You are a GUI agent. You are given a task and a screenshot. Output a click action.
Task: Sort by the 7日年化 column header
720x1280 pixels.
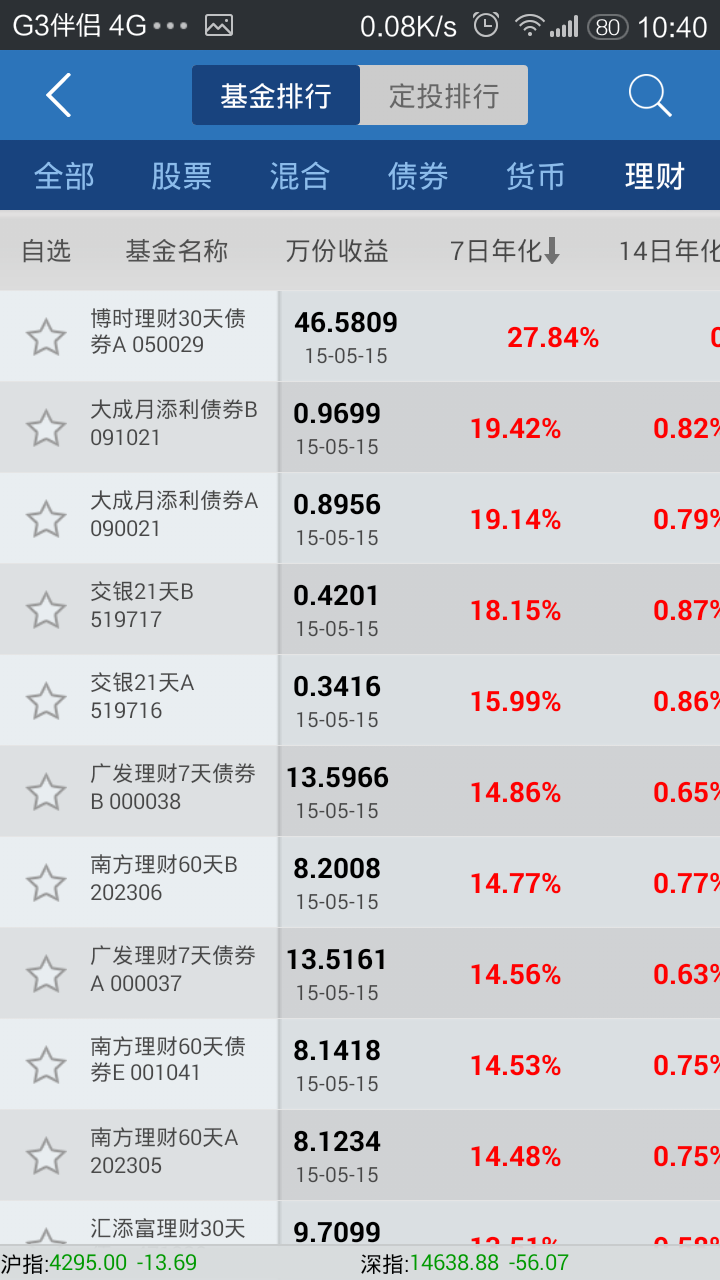pyautogui.click(x=505, y=251)
